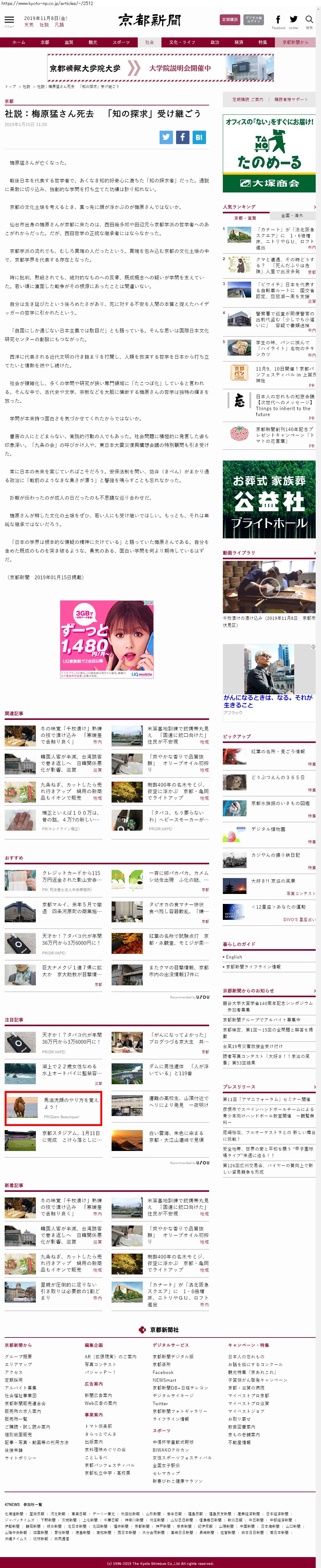The image size is (321, 1568).
Task: Switch to the スポーツ navigation tab
Action: click(x=121, y=43)
